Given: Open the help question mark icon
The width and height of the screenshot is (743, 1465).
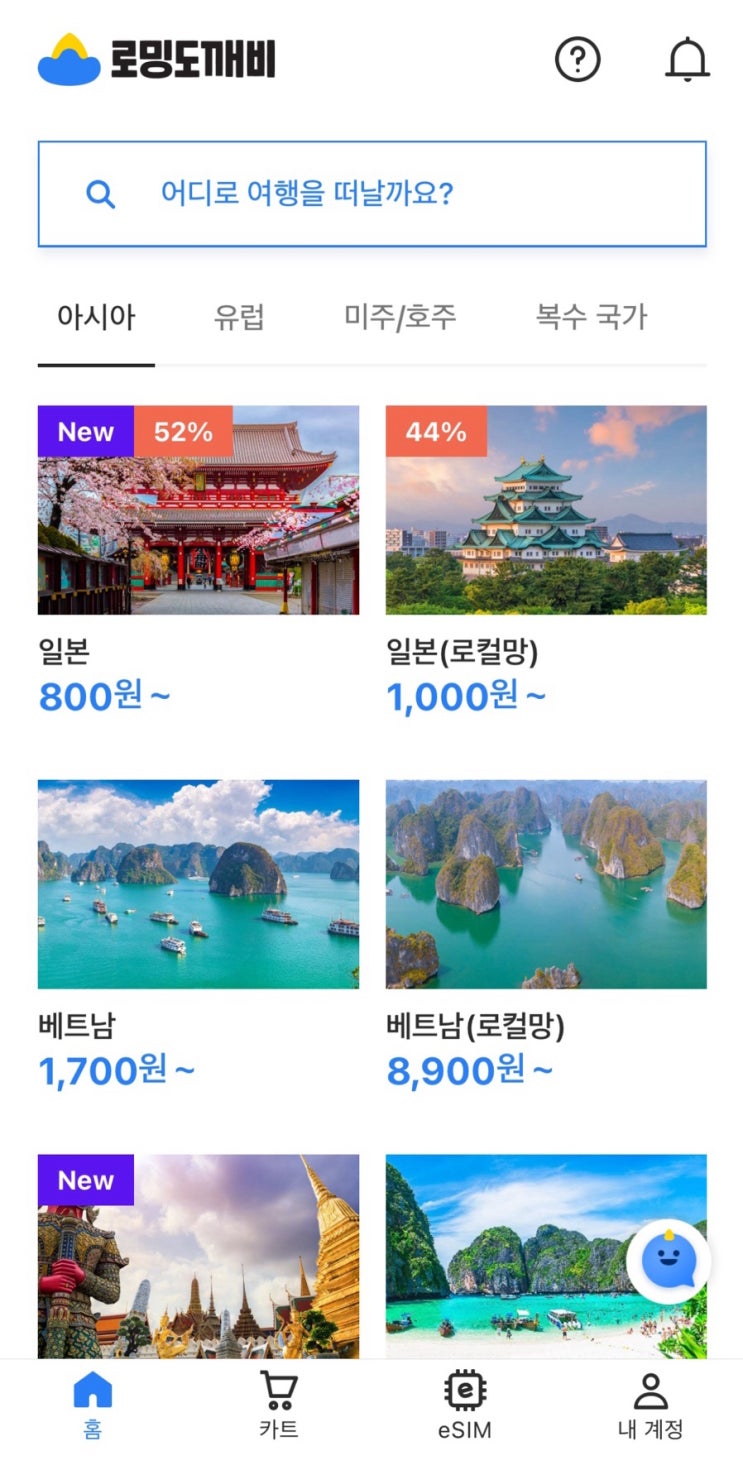Looking at the screenshot, I should point(577,61).
